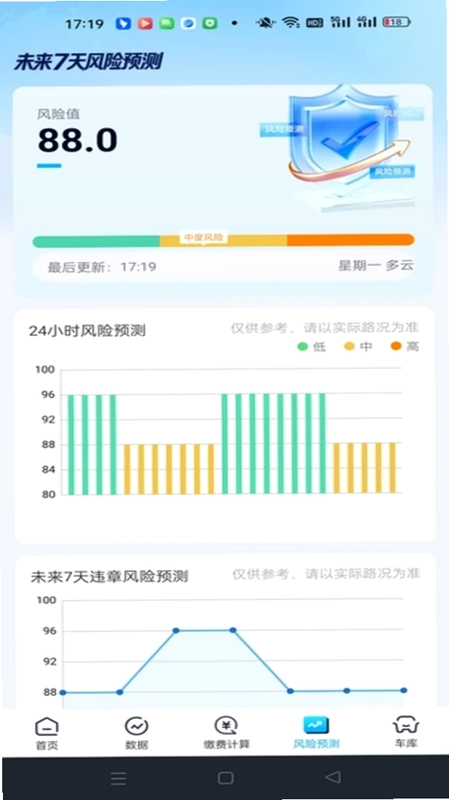449x800 pixels.
Task: Switch to the 首页 tab
Action: coord(47,734)
